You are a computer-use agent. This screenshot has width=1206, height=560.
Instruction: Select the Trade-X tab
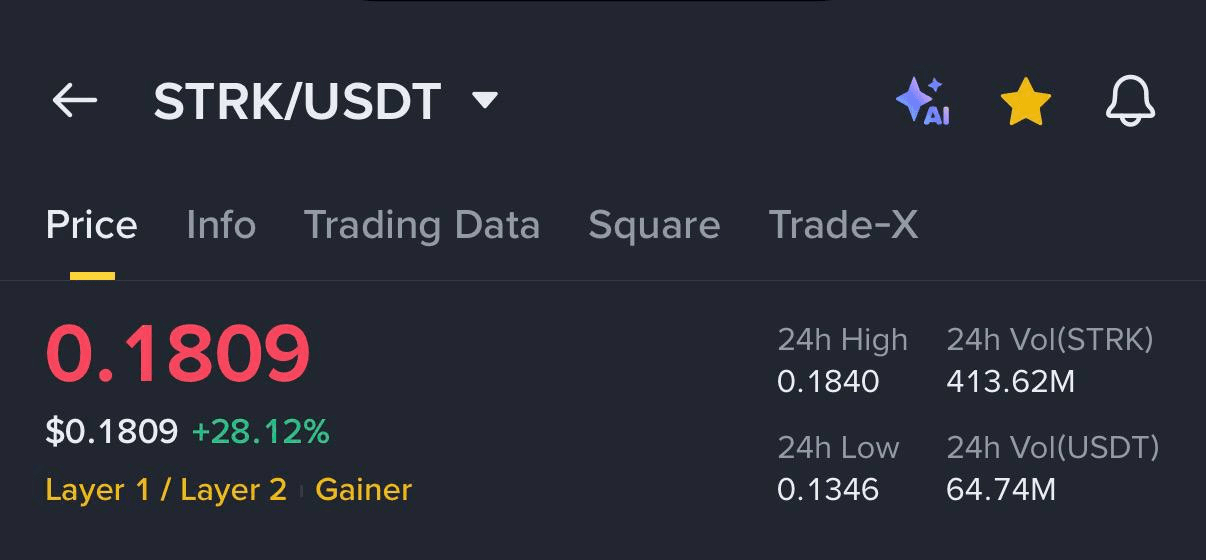843,225
